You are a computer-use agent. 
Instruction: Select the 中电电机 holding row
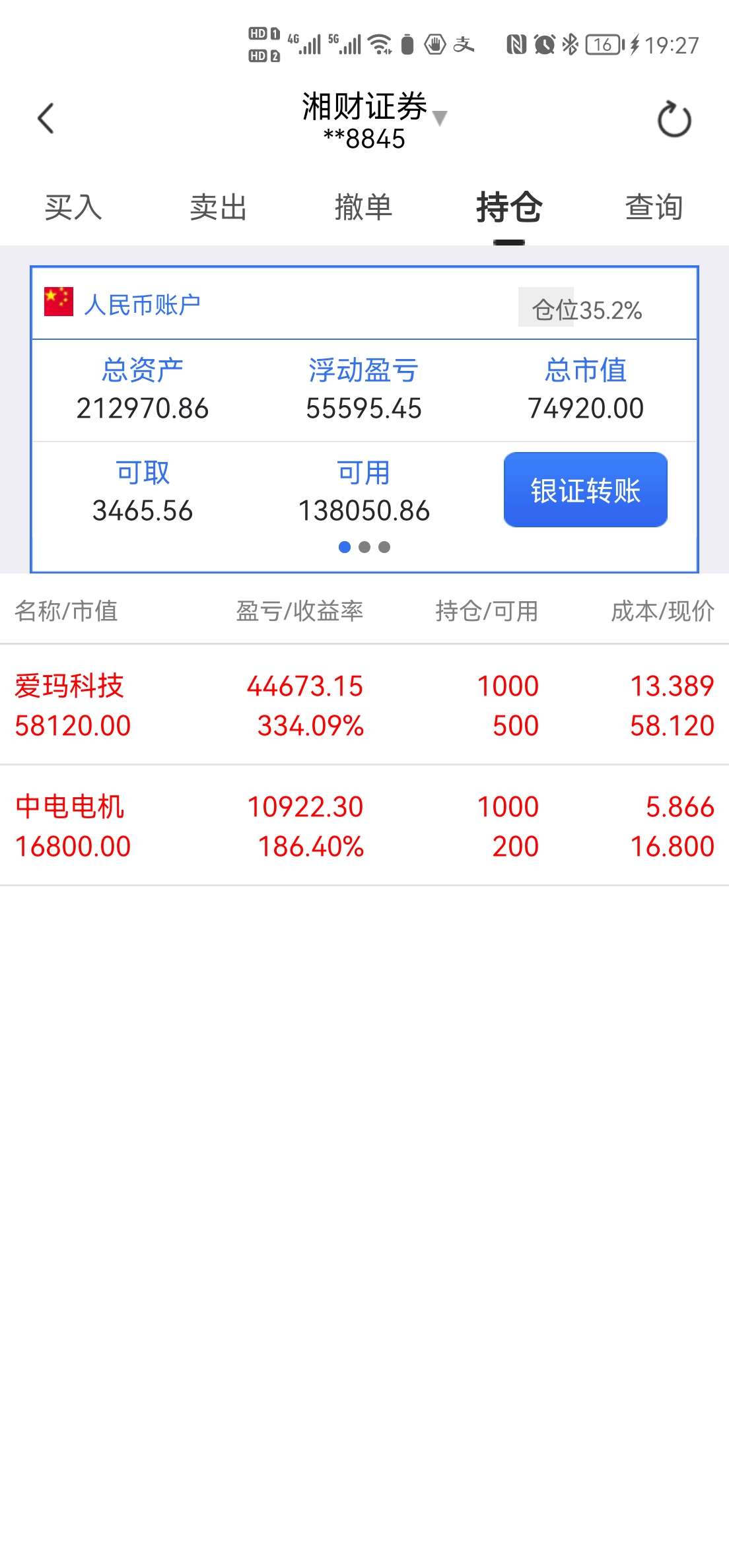point(364,825)
